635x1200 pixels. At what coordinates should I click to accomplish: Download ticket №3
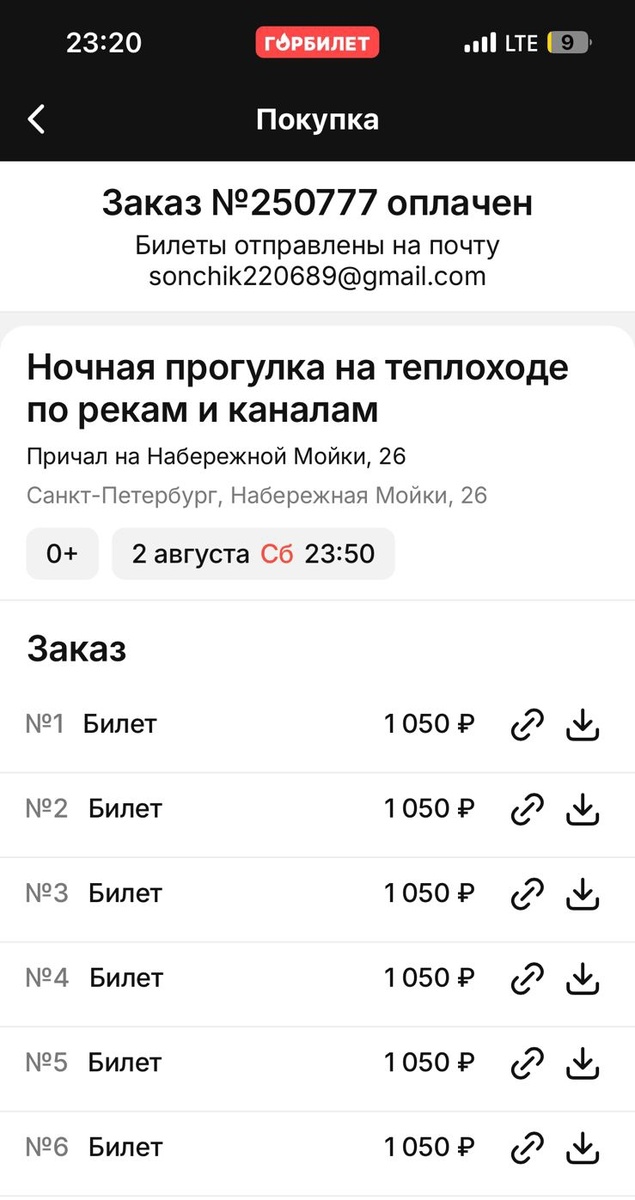click(x=582, y=894)
